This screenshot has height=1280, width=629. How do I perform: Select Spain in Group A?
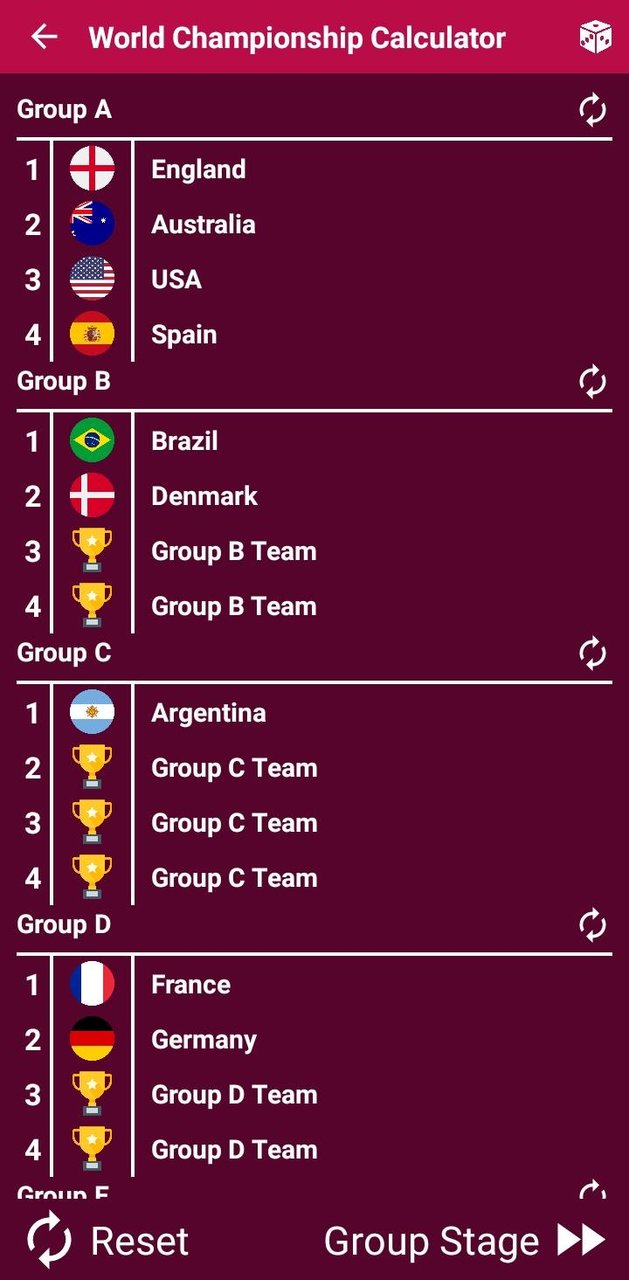click(x=184, y=334)
